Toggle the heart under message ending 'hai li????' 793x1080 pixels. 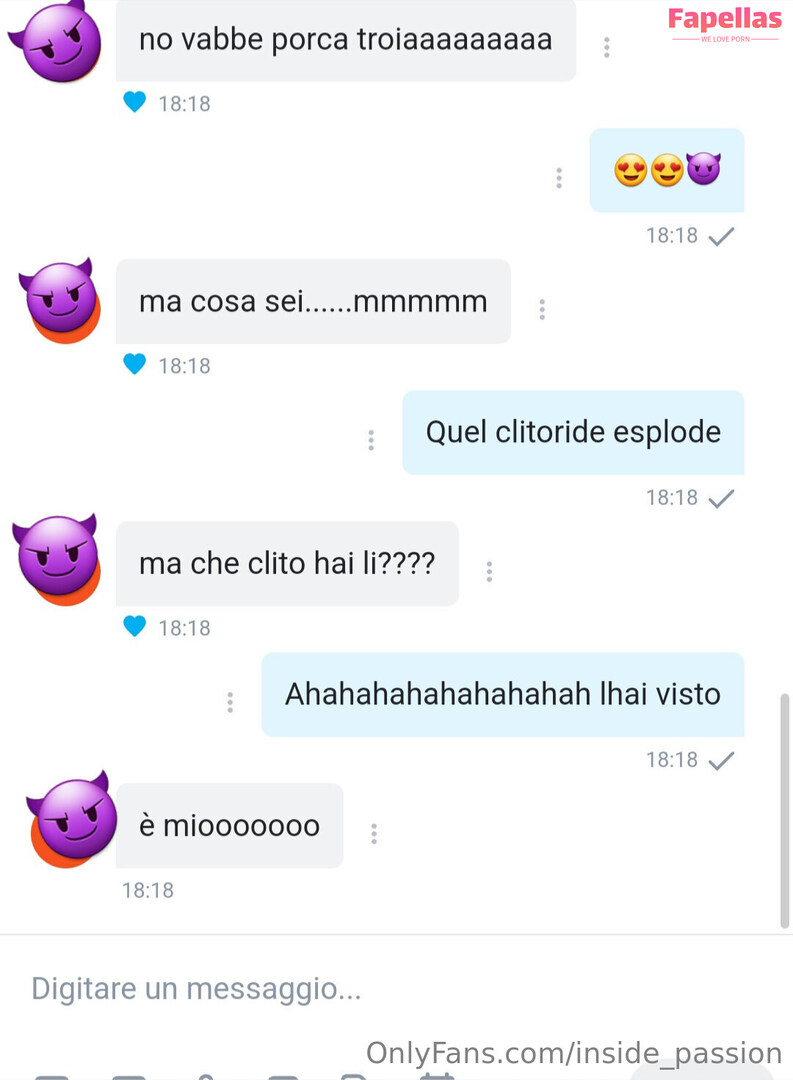click(x=135, y=627)
